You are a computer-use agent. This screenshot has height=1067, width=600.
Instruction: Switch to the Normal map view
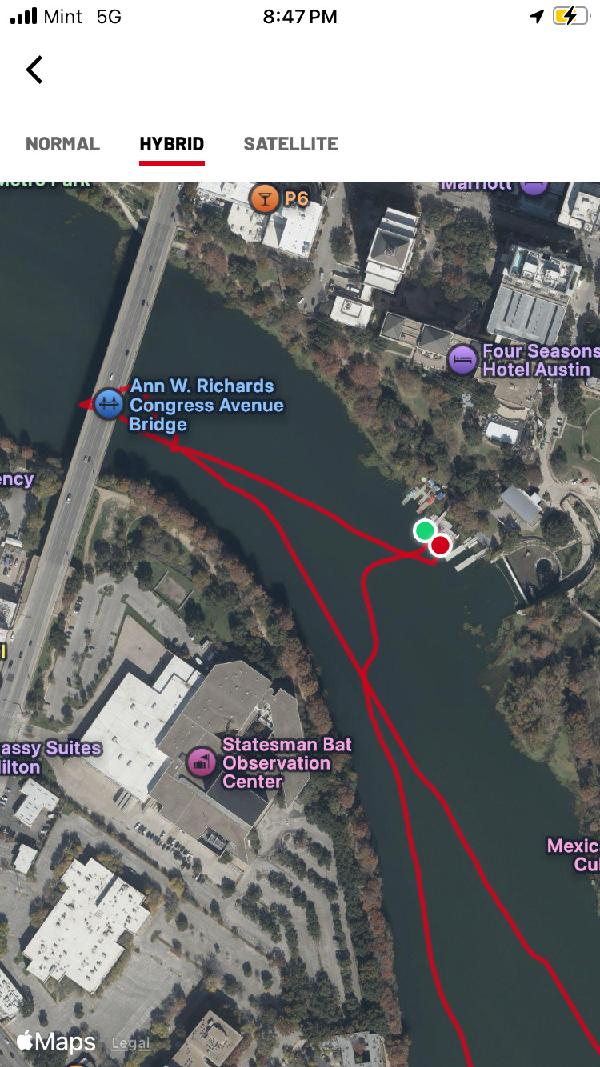62,143
